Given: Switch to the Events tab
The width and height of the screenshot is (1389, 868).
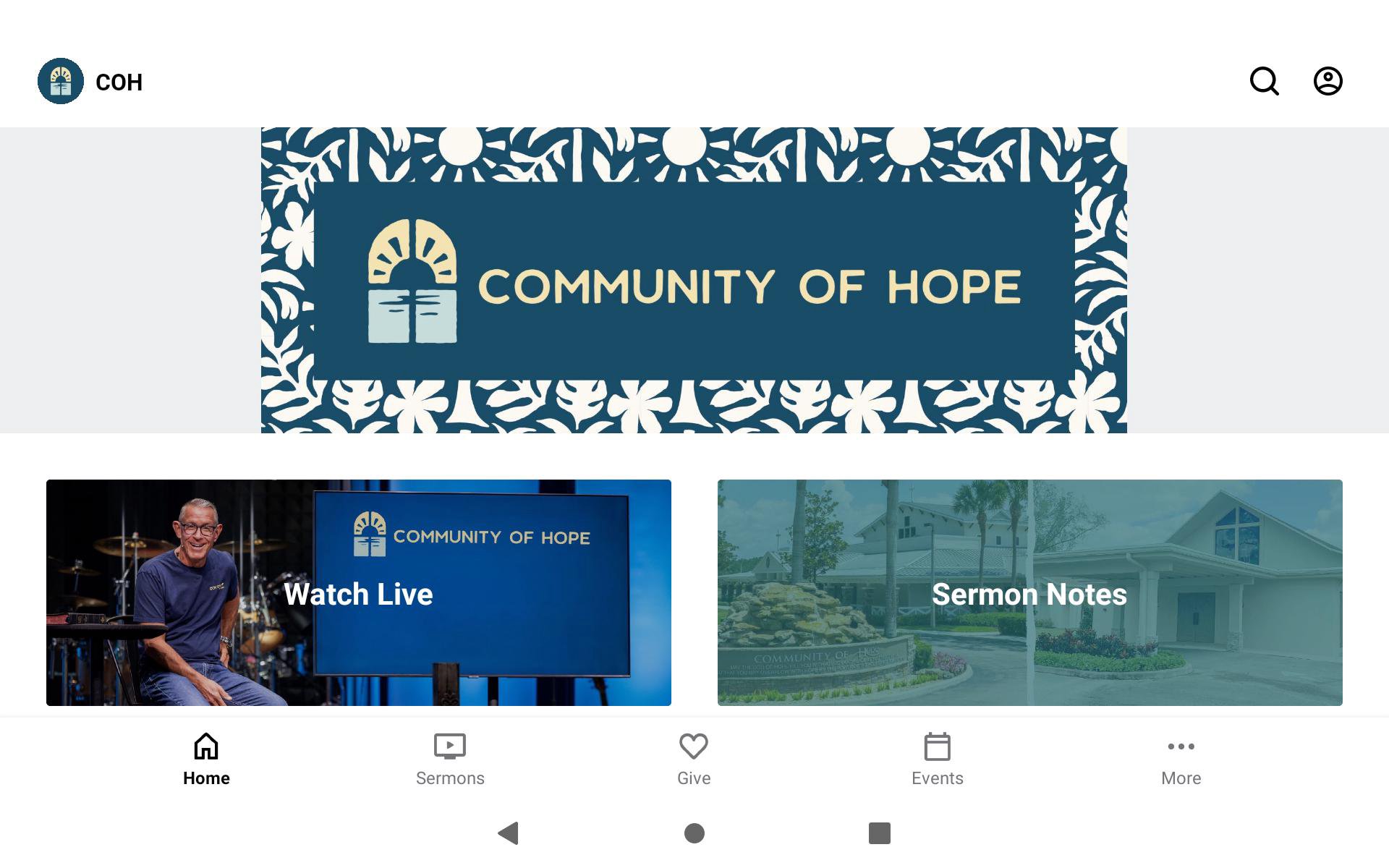Looking at the screenshot, I should (938, 759).
